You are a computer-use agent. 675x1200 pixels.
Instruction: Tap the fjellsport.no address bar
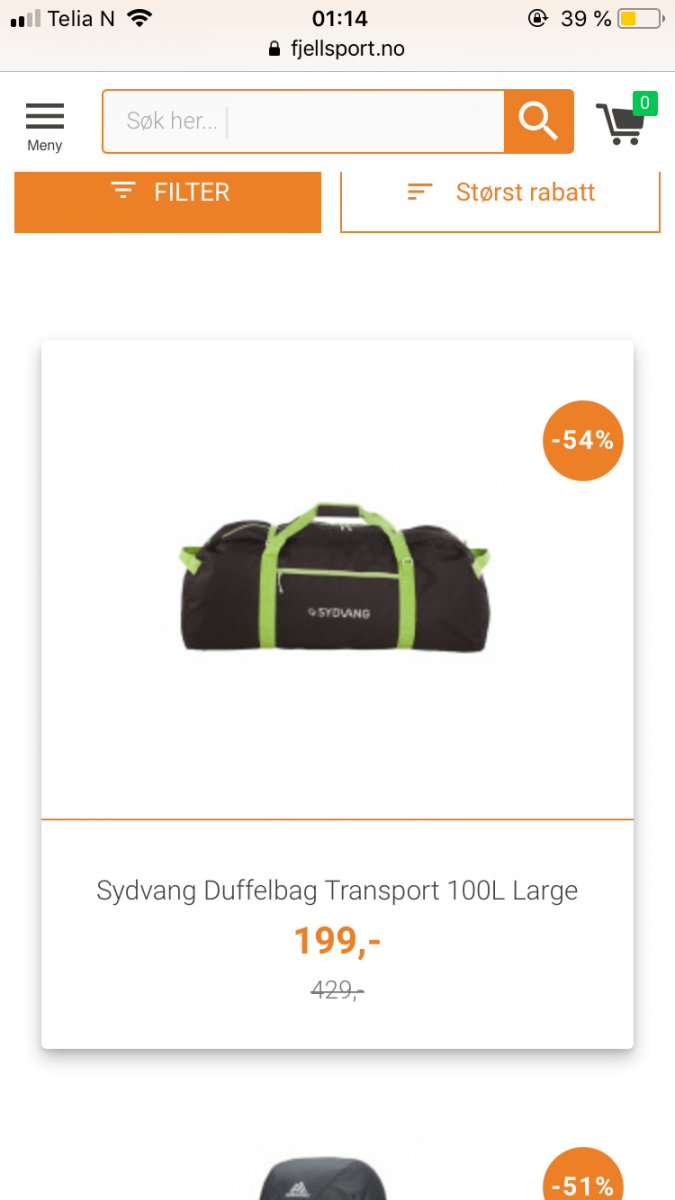tap(337, 49)
